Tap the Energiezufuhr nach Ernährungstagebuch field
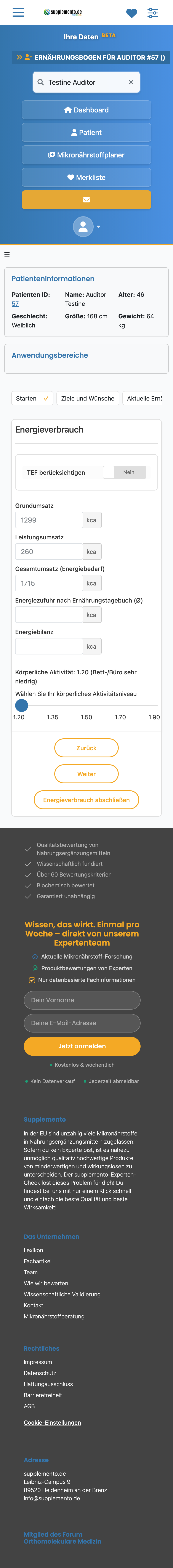This screenshot has height=1568, width=173. (x=49, y=615)
